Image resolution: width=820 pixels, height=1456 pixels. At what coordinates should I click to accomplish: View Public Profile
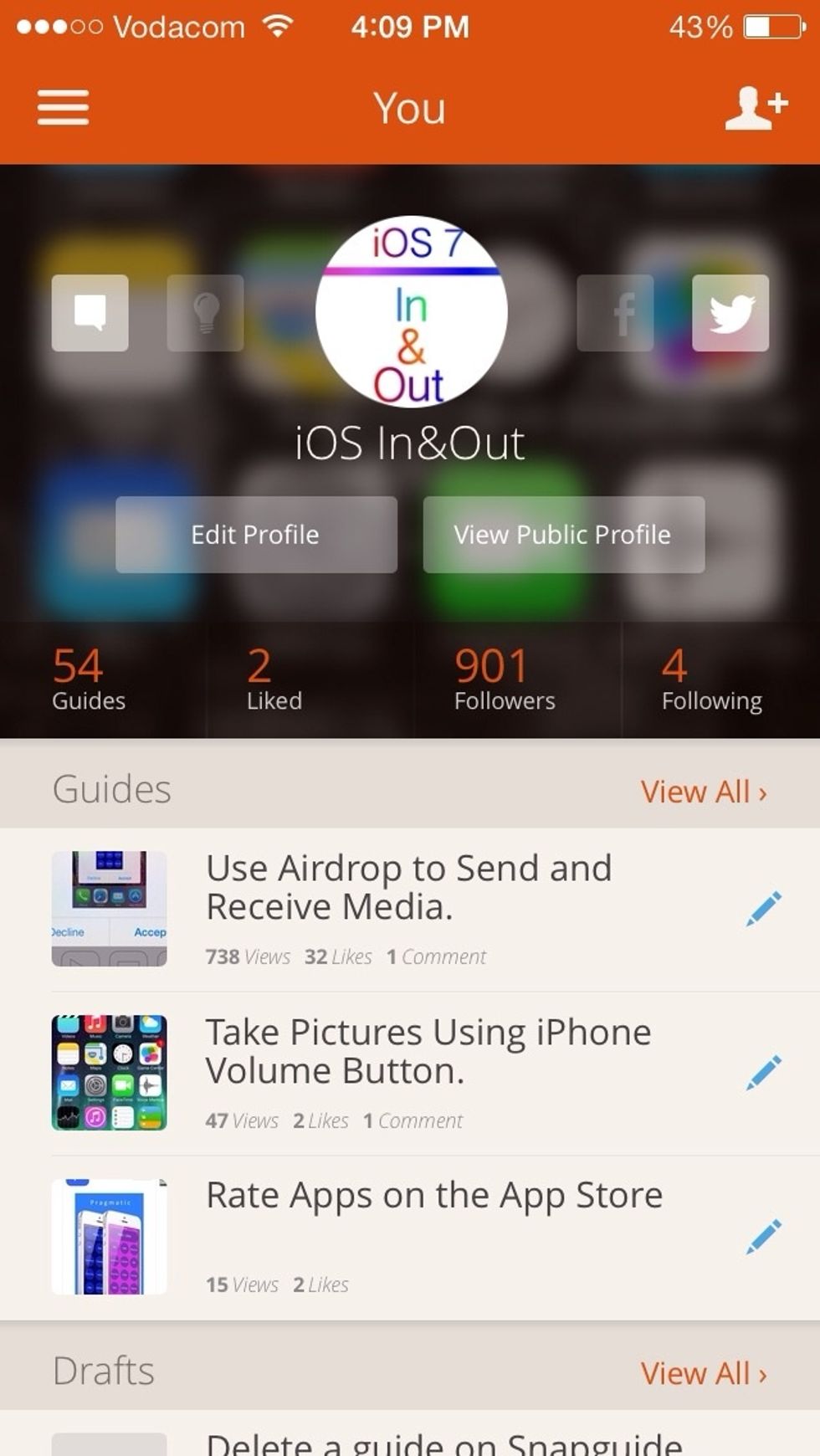563,535
